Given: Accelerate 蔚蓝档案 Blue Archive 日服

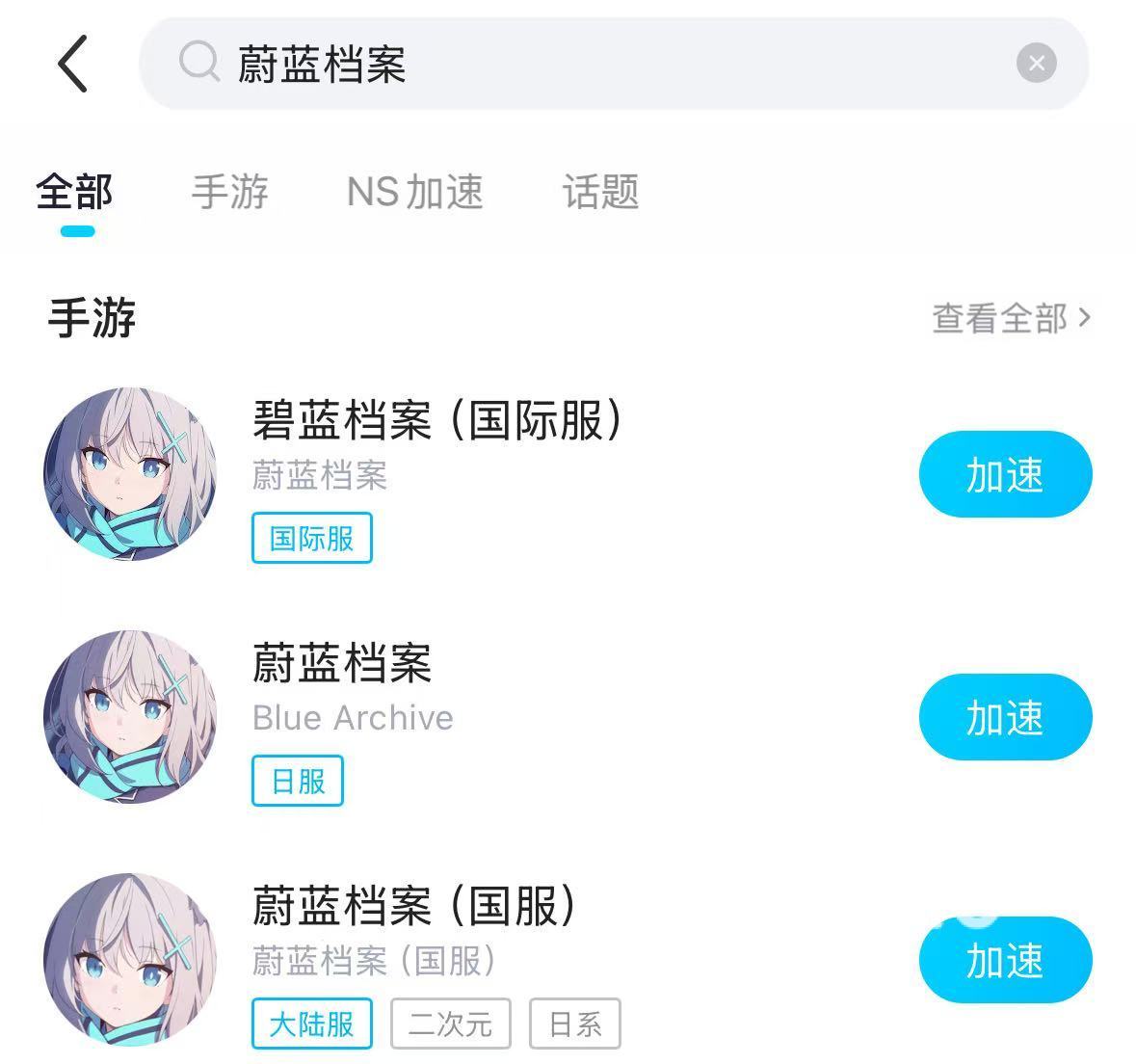Looking at the screenshot, I should 1004,717.
